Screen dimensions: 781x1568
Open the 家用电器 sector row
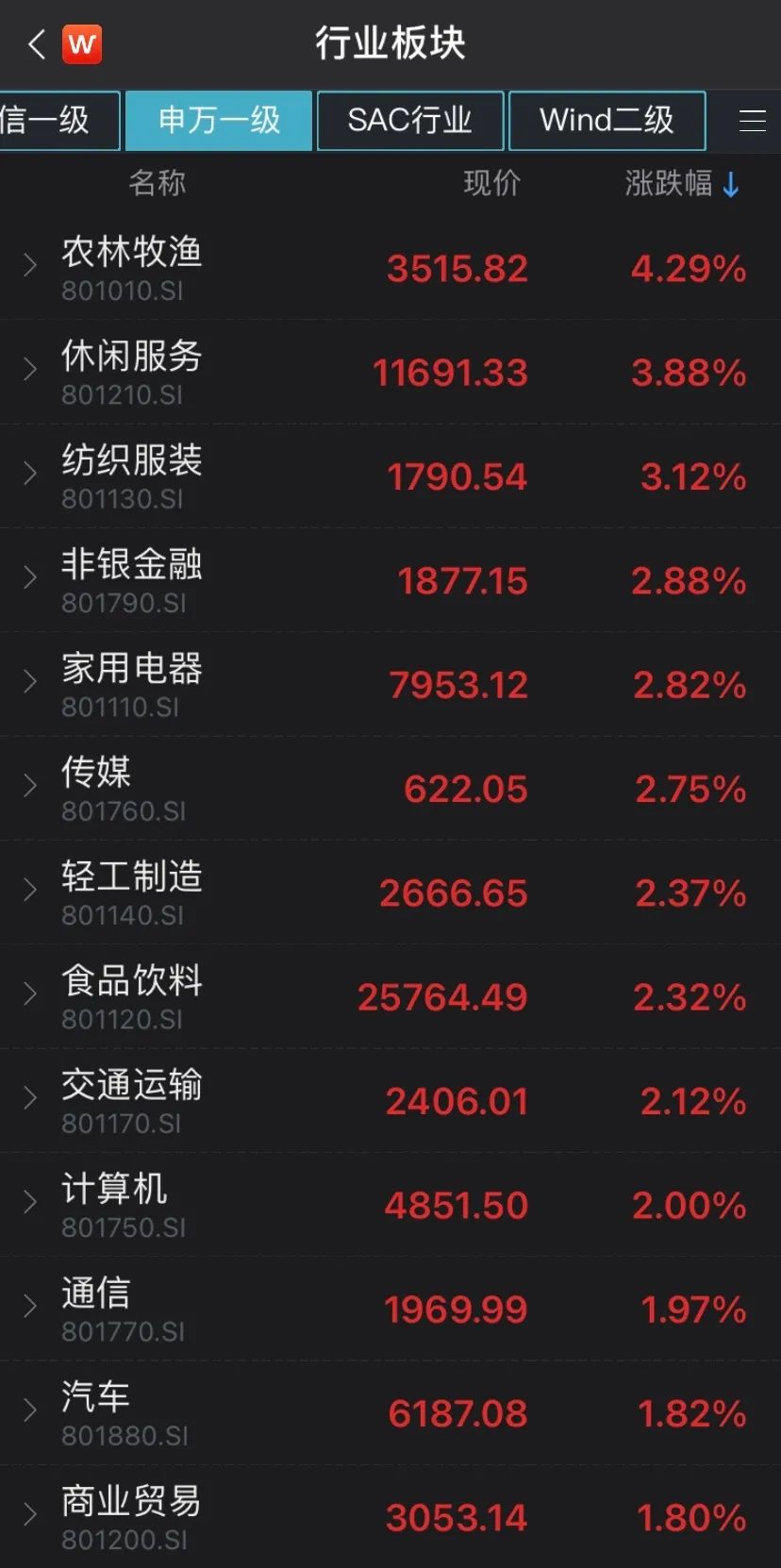pyautogui.click(x=390, y=685)
